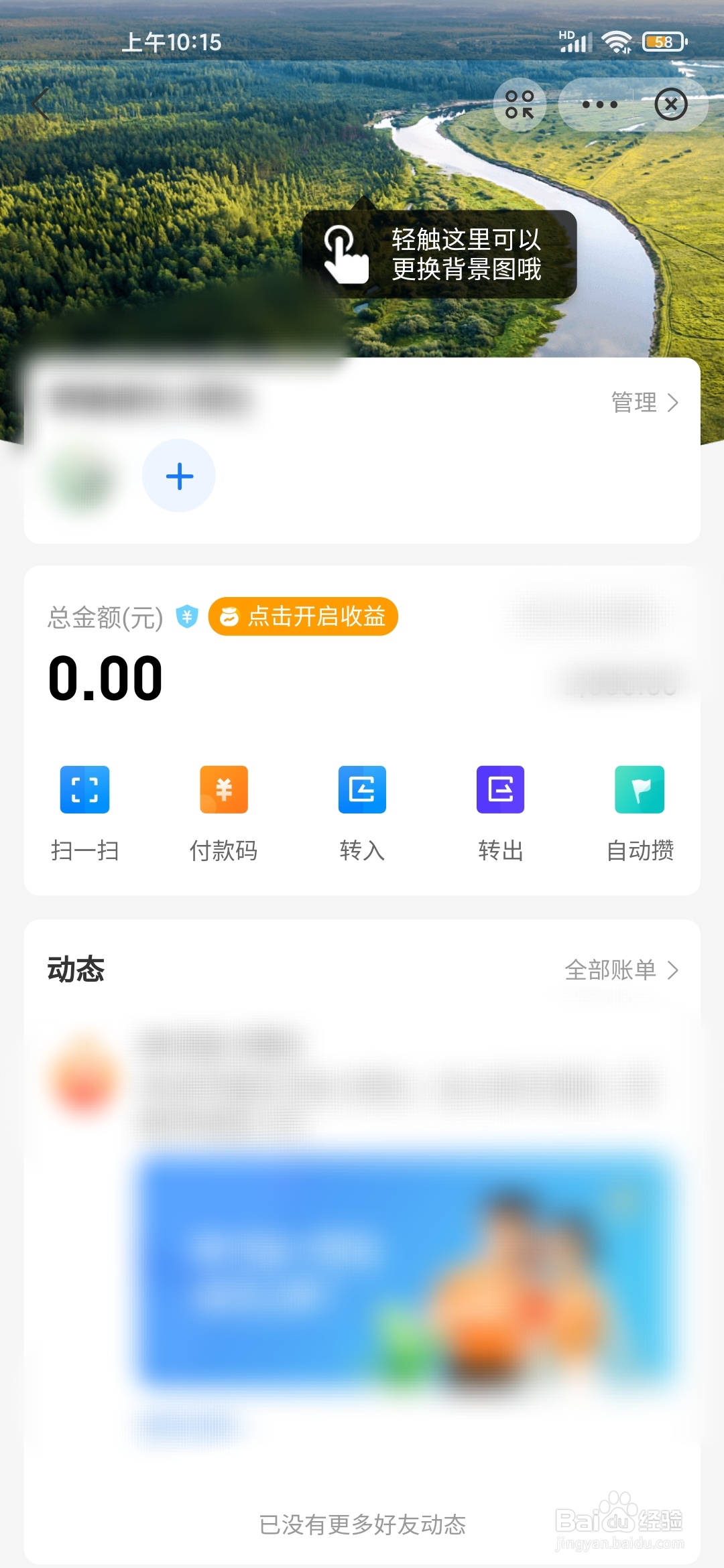
Task: Tap the change background image tip
Action: pyautogui.click(x=439, y=255)
